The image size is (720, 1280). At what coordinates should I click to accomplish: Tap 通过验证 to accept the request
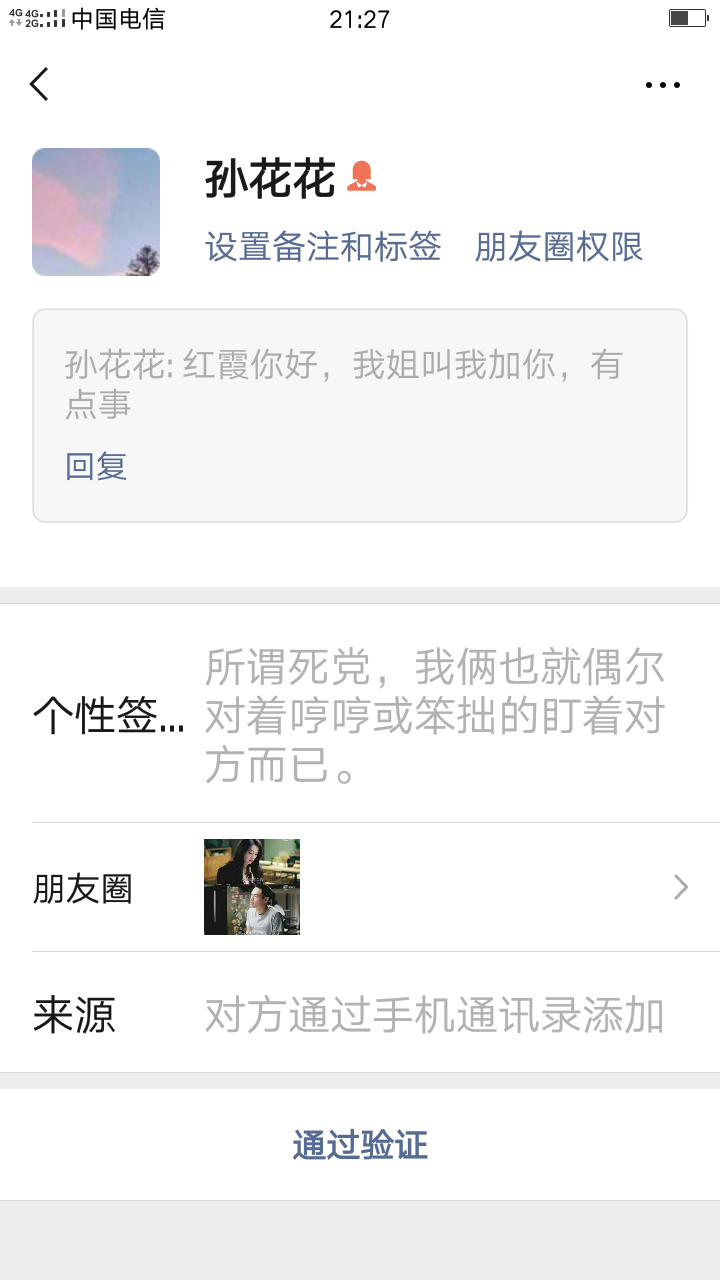tap(360, 1145)
